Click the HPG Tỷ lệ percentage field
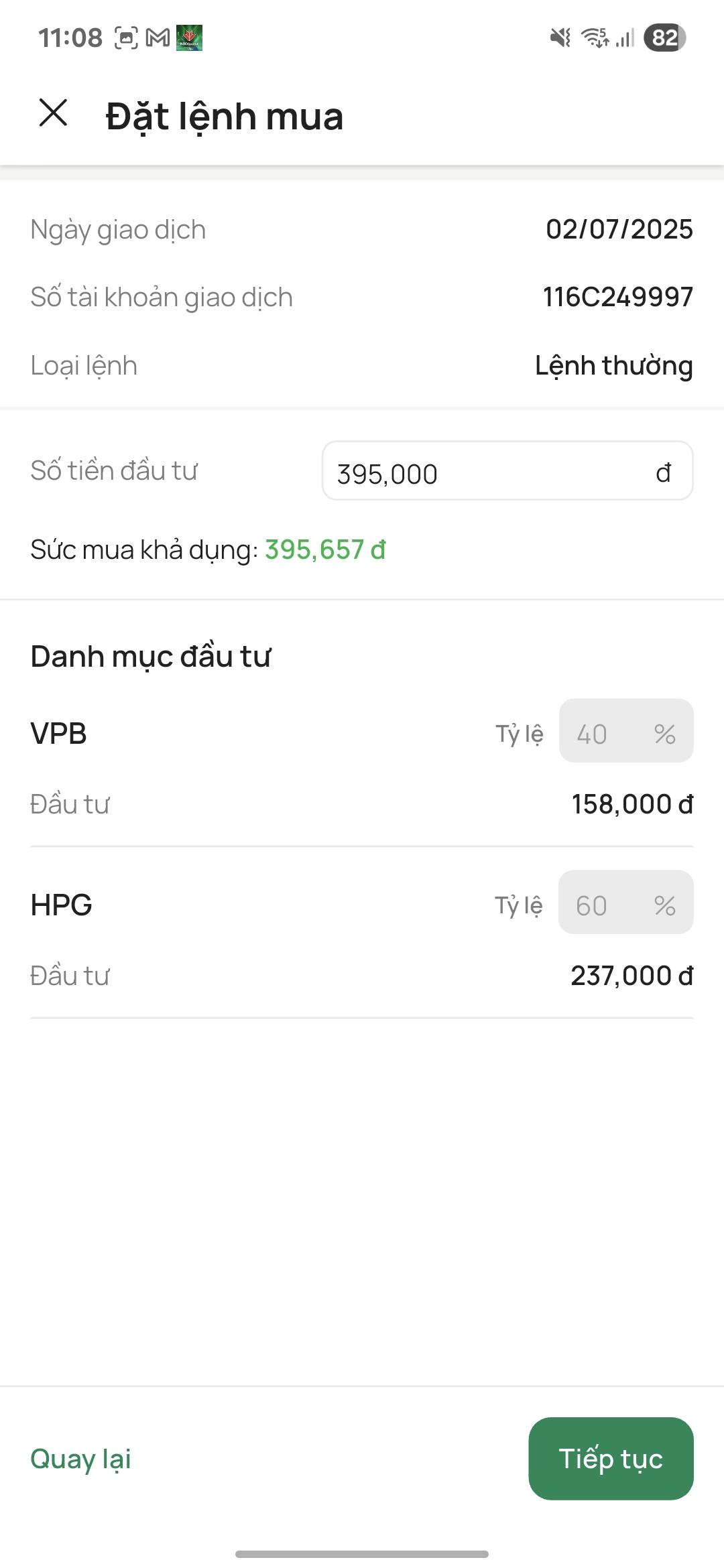Image resolution: width=724 pixels, height=1568 pixels. [x=626, y=903]
